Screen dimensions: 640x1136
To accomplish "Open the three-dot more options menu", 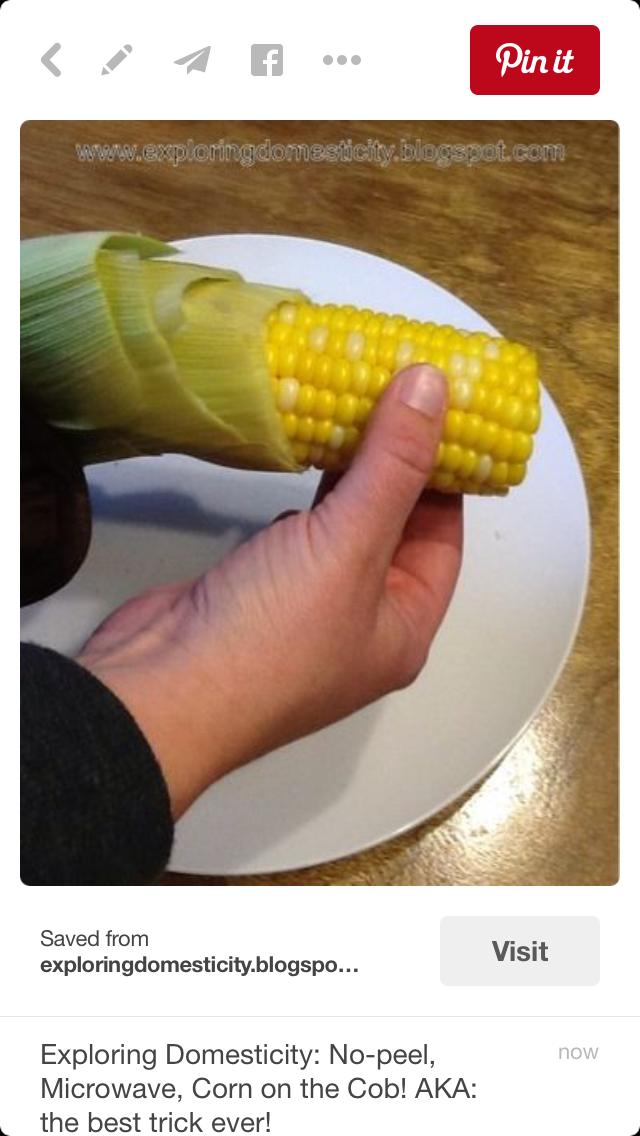I will [341, 60].
